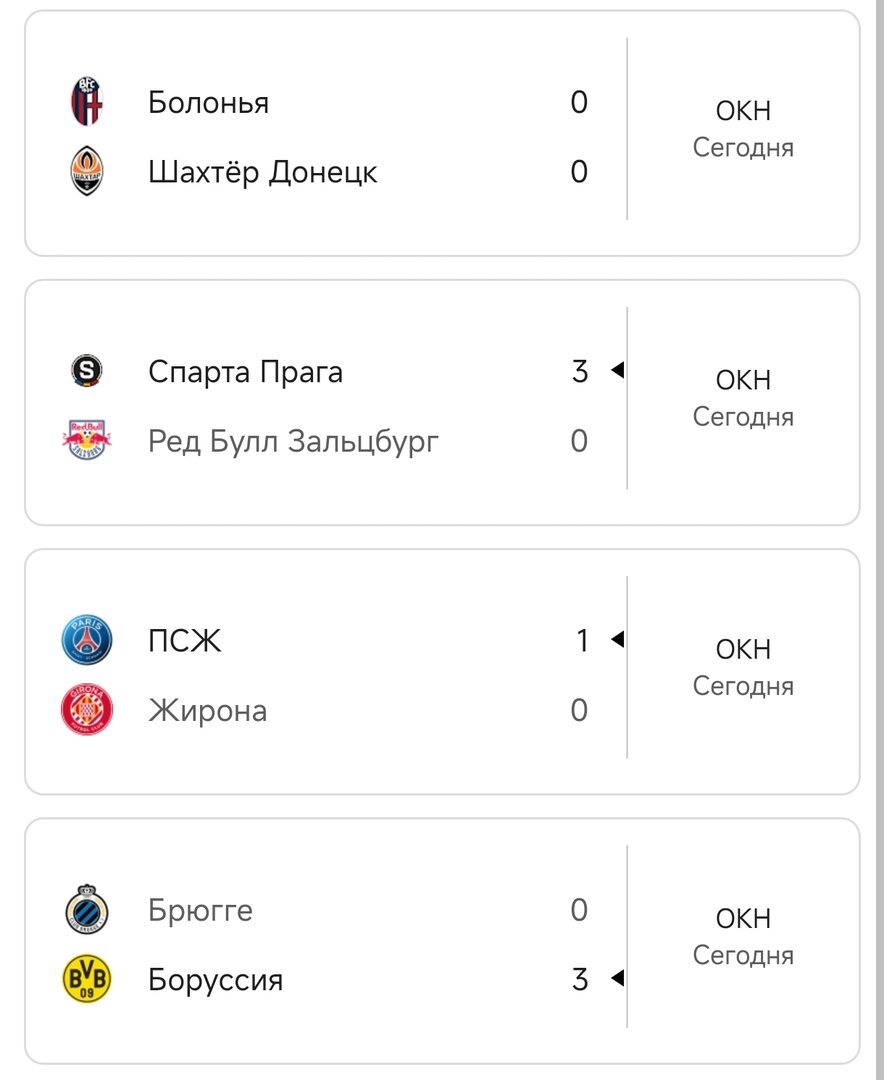Select the Shakhtar Donetsk logo
The image size is (884, 1080).
(89, 171)
